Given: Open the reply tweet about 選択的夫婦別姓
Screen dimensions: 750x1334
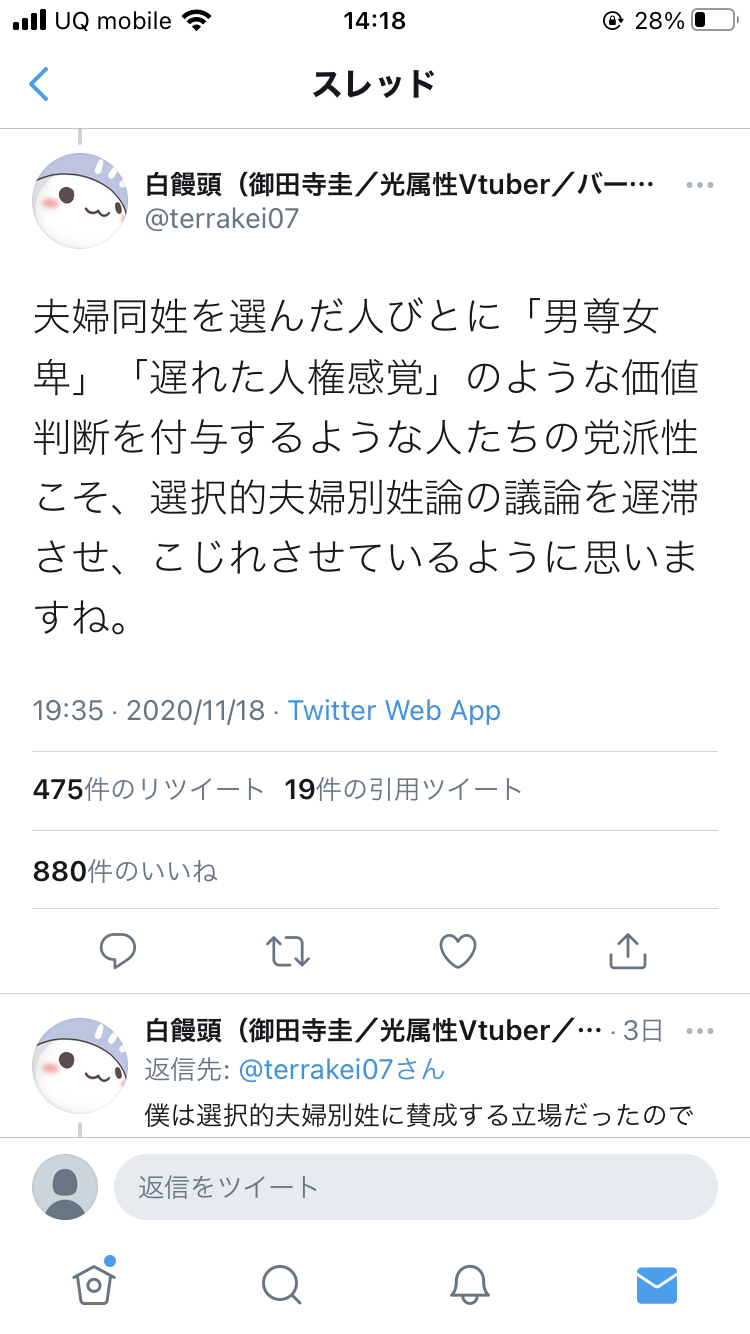Looking at the screenshot, I should (418, 1115).
